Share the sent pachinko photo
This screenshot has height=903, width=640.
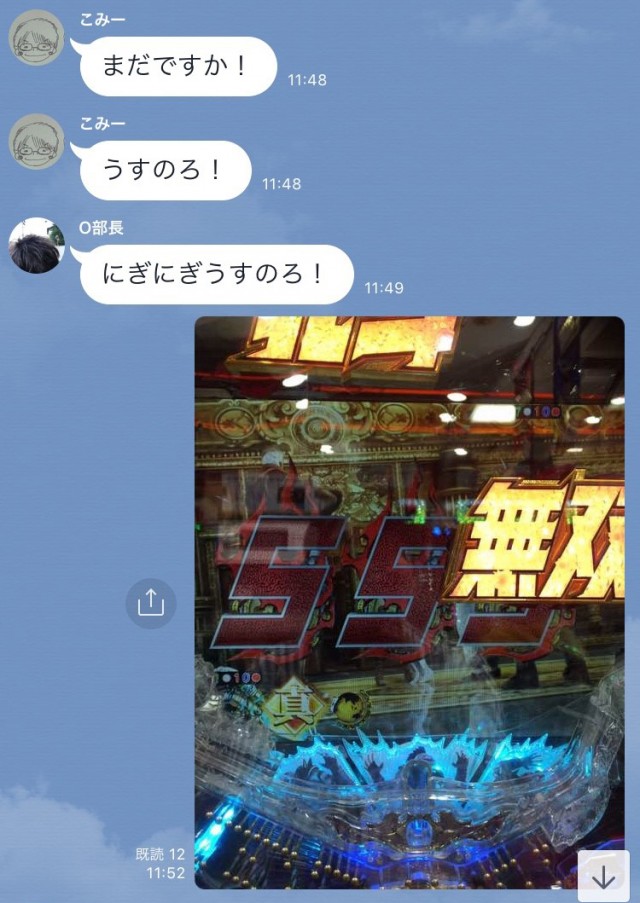click(150, 602)
